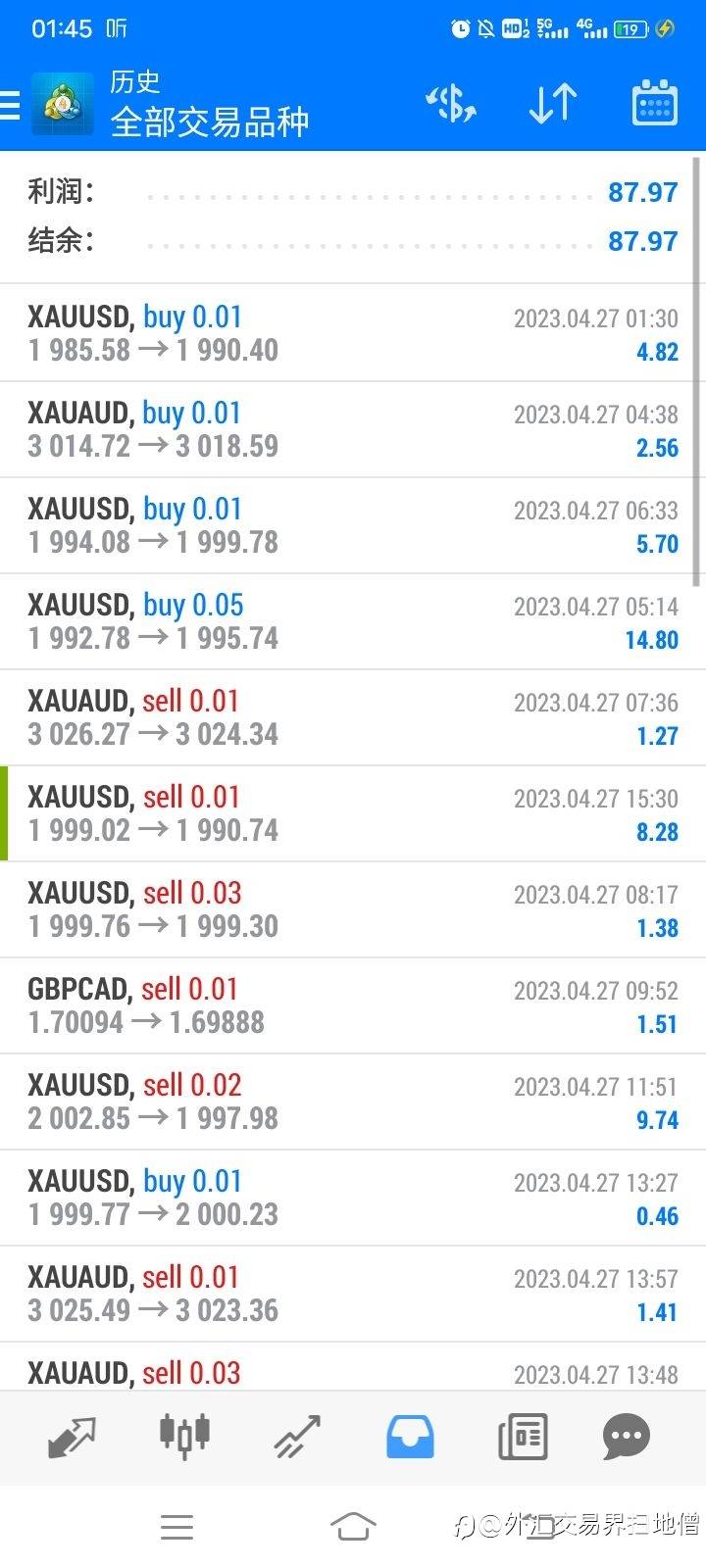Go to the system home screen
Viewport: 706px width, 1568px height.
[353, 1526]
